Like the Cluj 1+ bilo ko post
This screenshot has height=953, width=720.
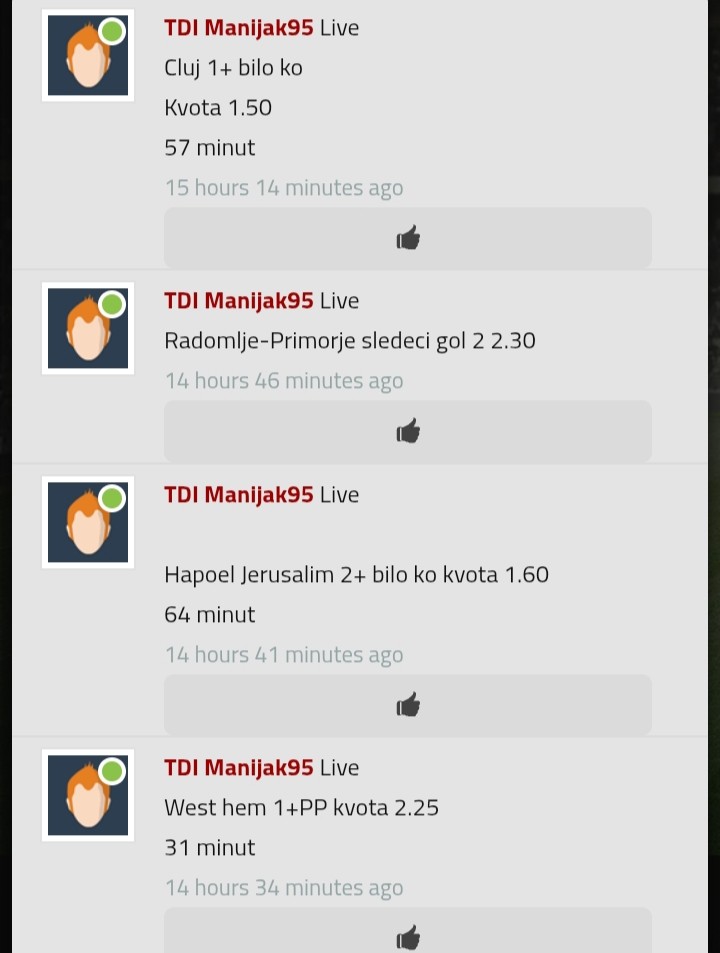[x=408, y=238]
